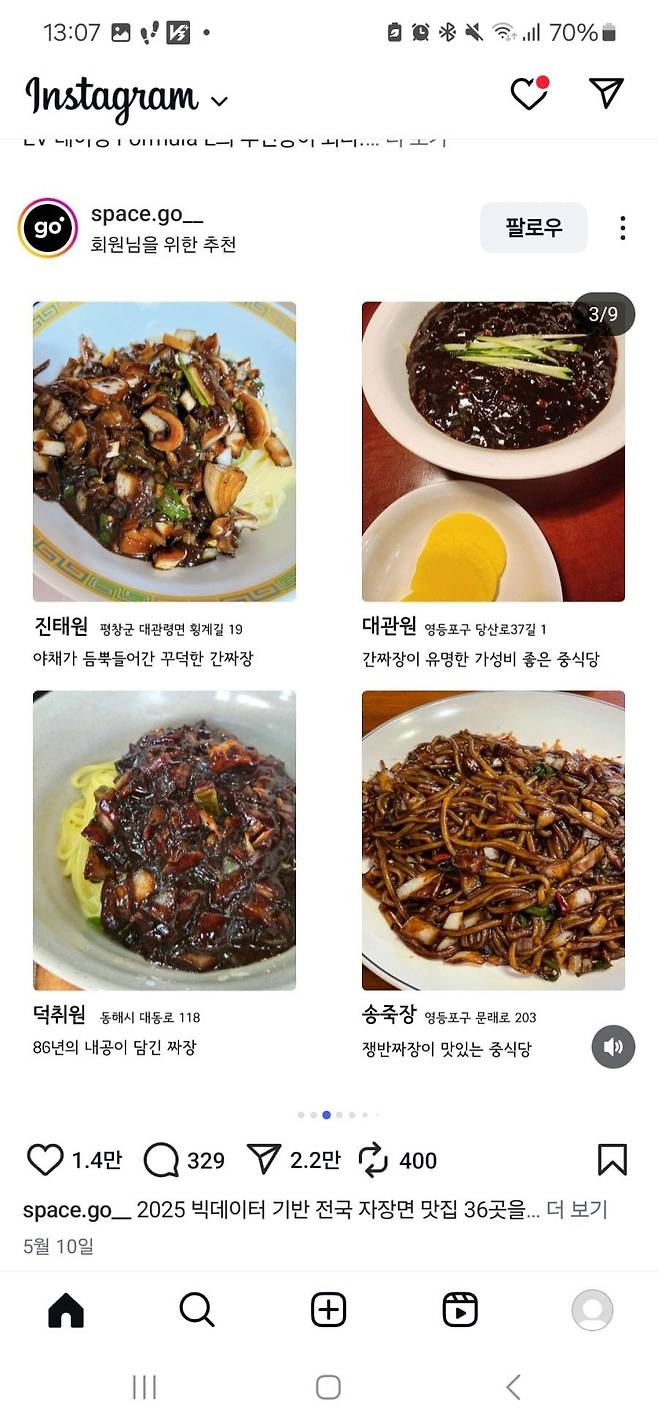658x1425 pixels.
Task: Open the notifications heart icon
Action: point(529,94)
